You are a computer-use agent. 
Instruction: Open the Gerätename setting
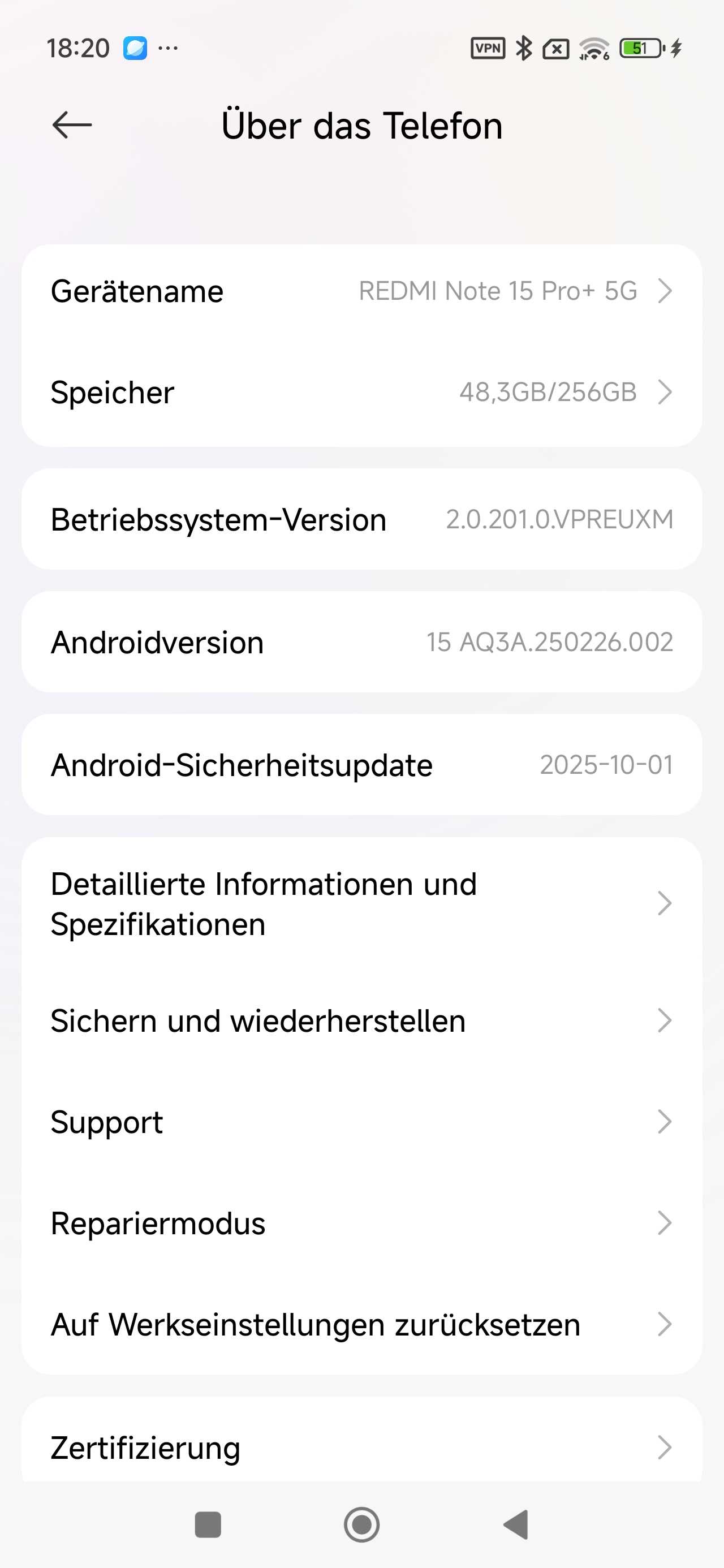[361, 291]
